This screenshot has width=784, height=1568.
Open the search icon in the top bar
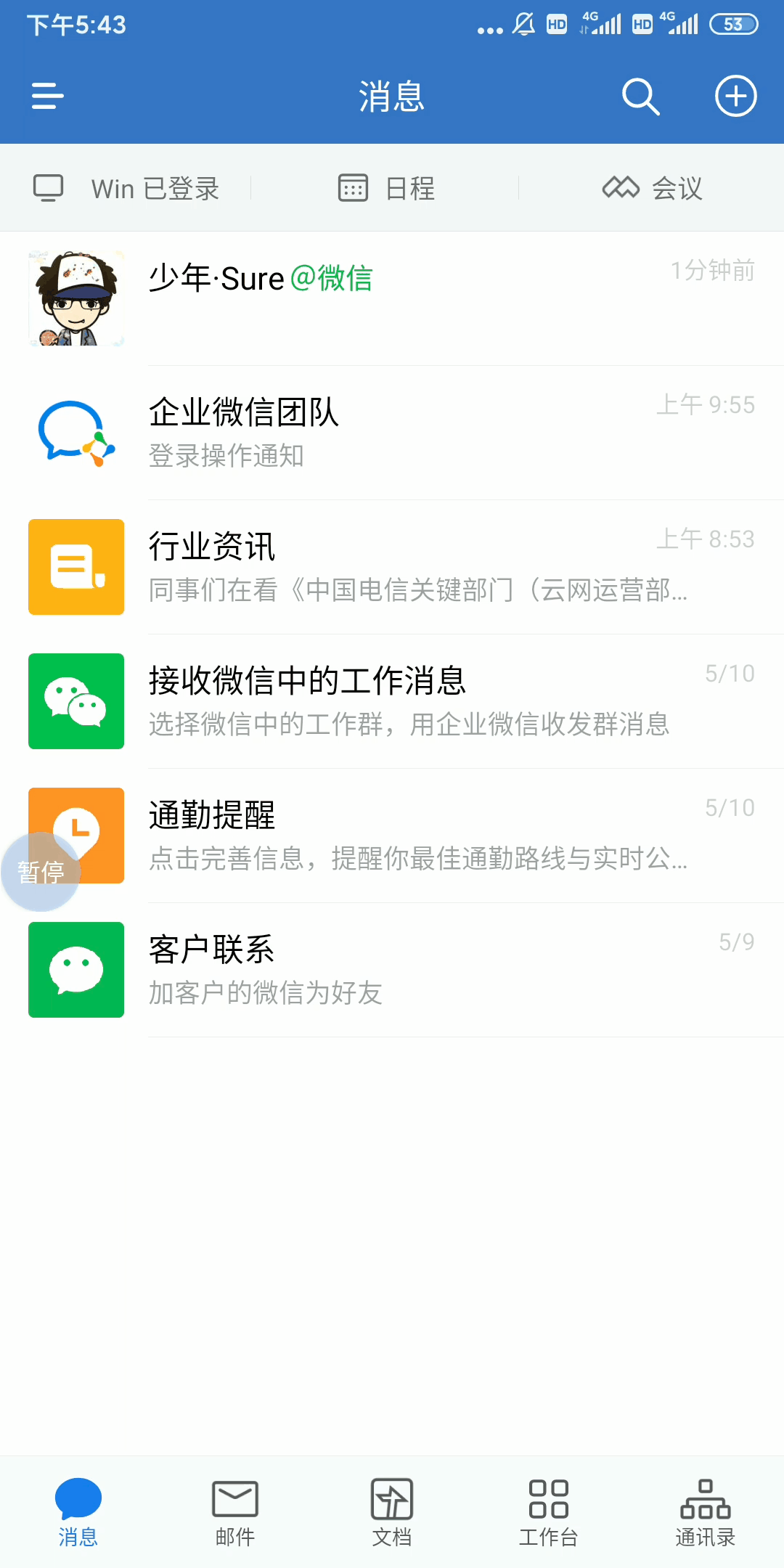click(x=640, y=97)
